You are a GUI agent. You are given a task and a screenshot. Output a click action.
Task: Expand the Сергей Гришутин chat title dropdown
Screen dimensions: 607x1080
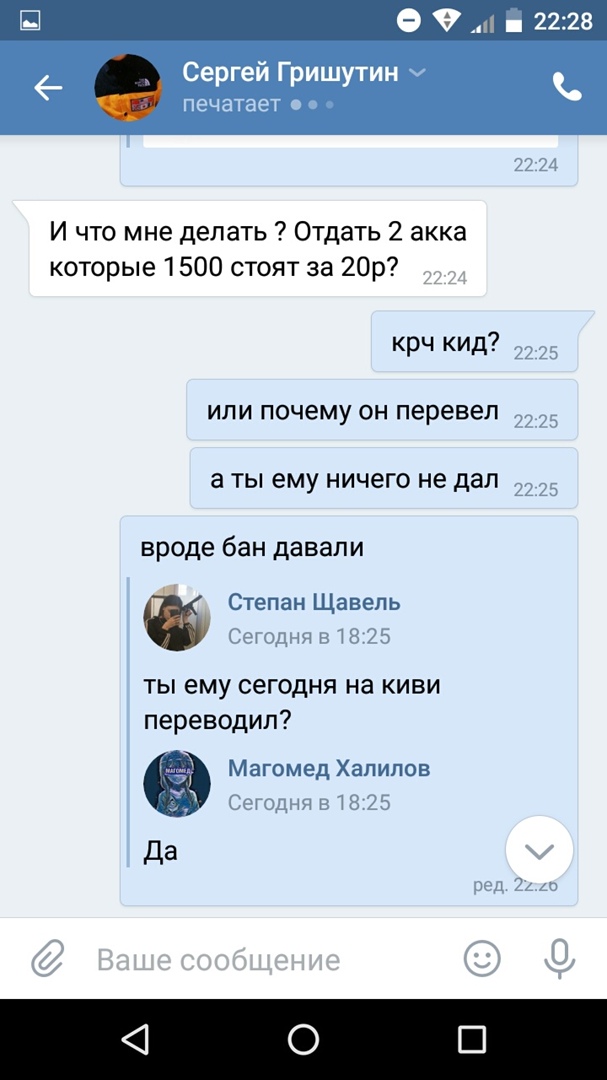(418, 72)
